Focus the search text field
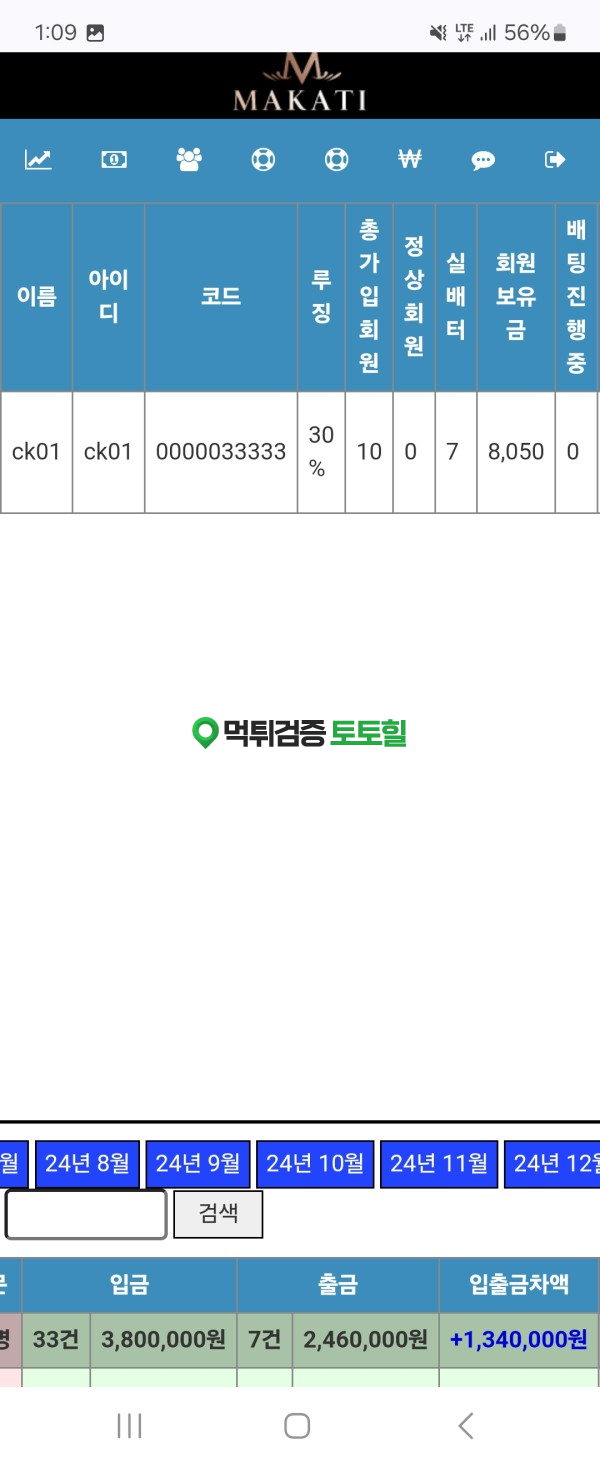This screenshot has width=600, height=1467. 86,1214
